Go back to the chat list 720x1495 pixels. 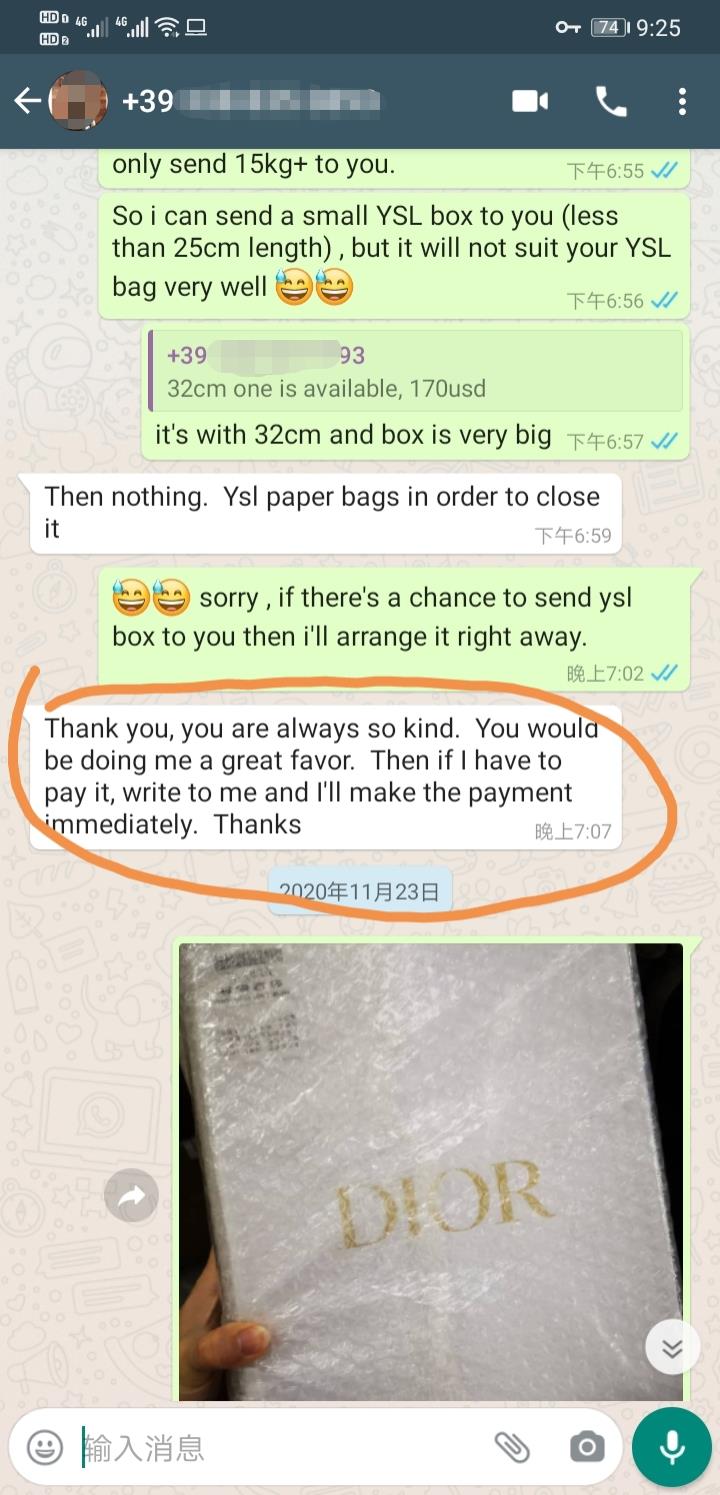(27, 101)
